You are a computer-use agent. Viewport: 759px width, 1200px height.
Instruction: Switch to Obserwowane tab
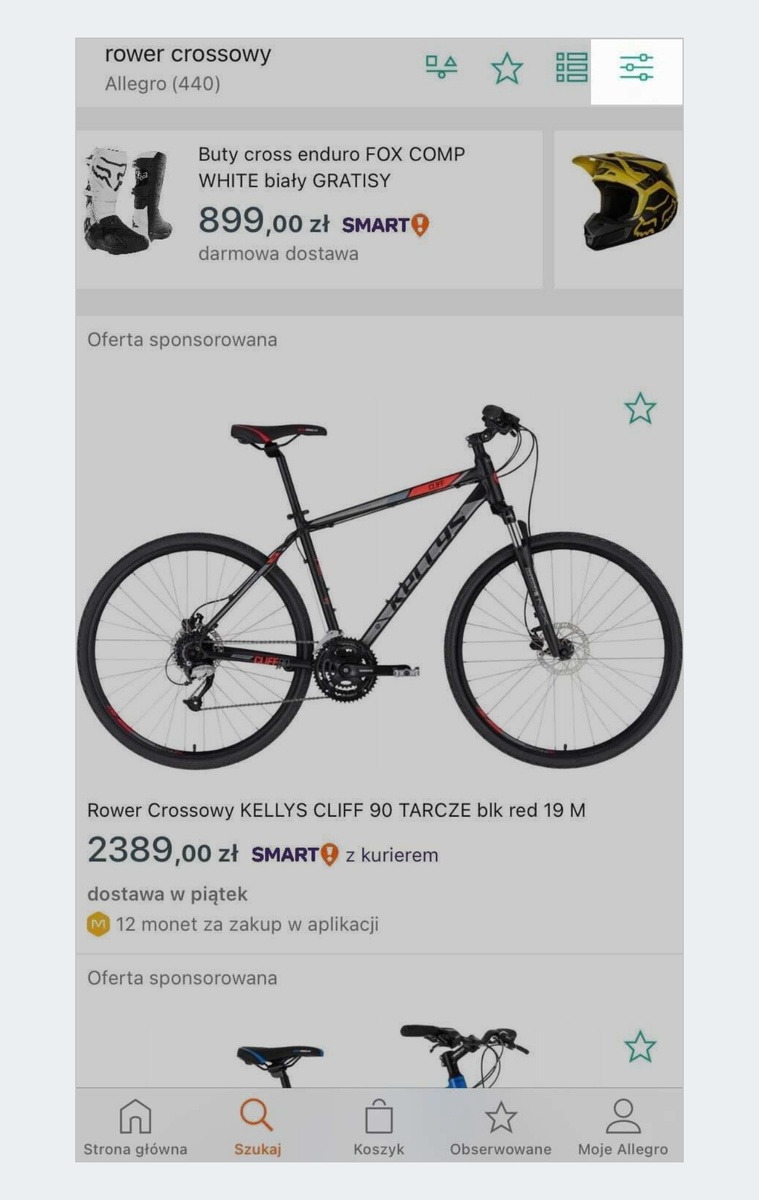(x=500, y=1127)
